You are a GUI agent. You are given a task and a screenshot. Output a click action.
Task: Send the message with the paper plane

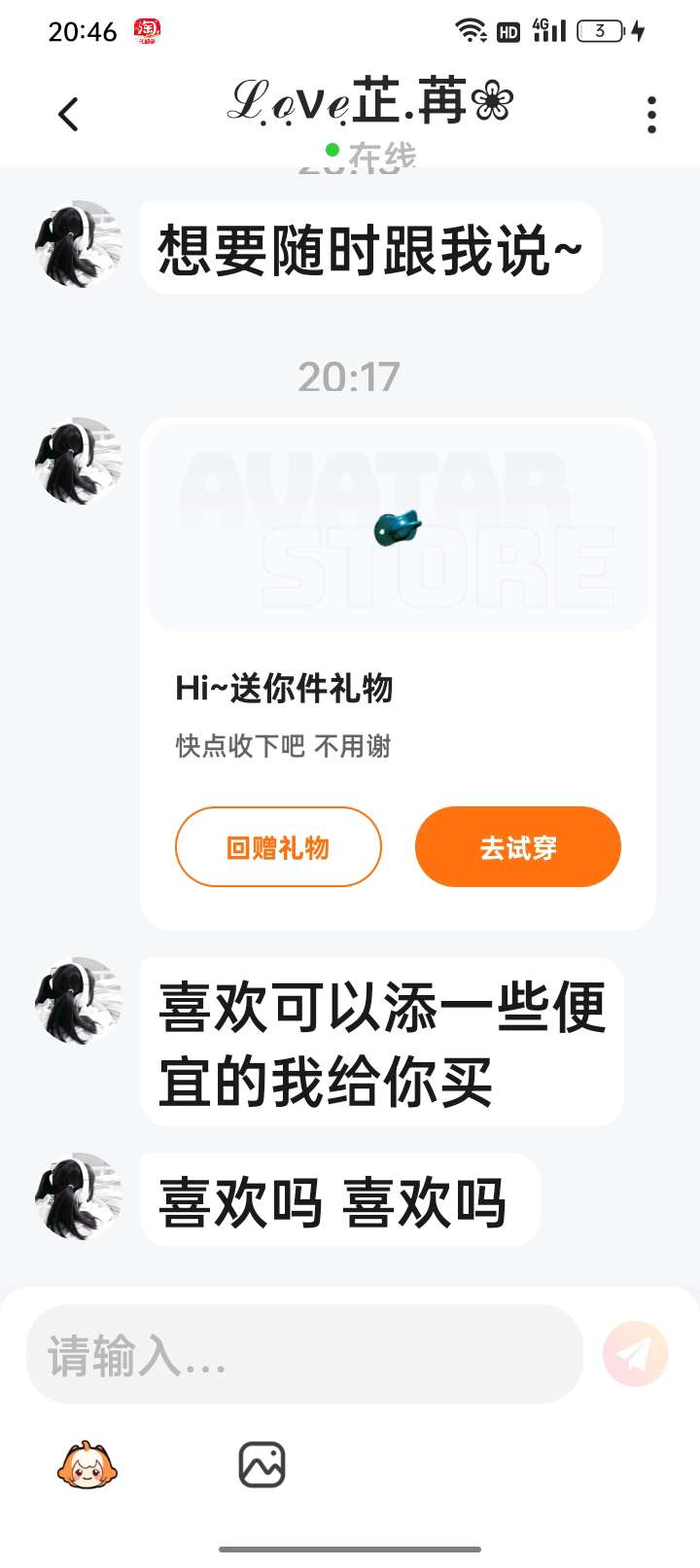click(x=635, y=1354)
